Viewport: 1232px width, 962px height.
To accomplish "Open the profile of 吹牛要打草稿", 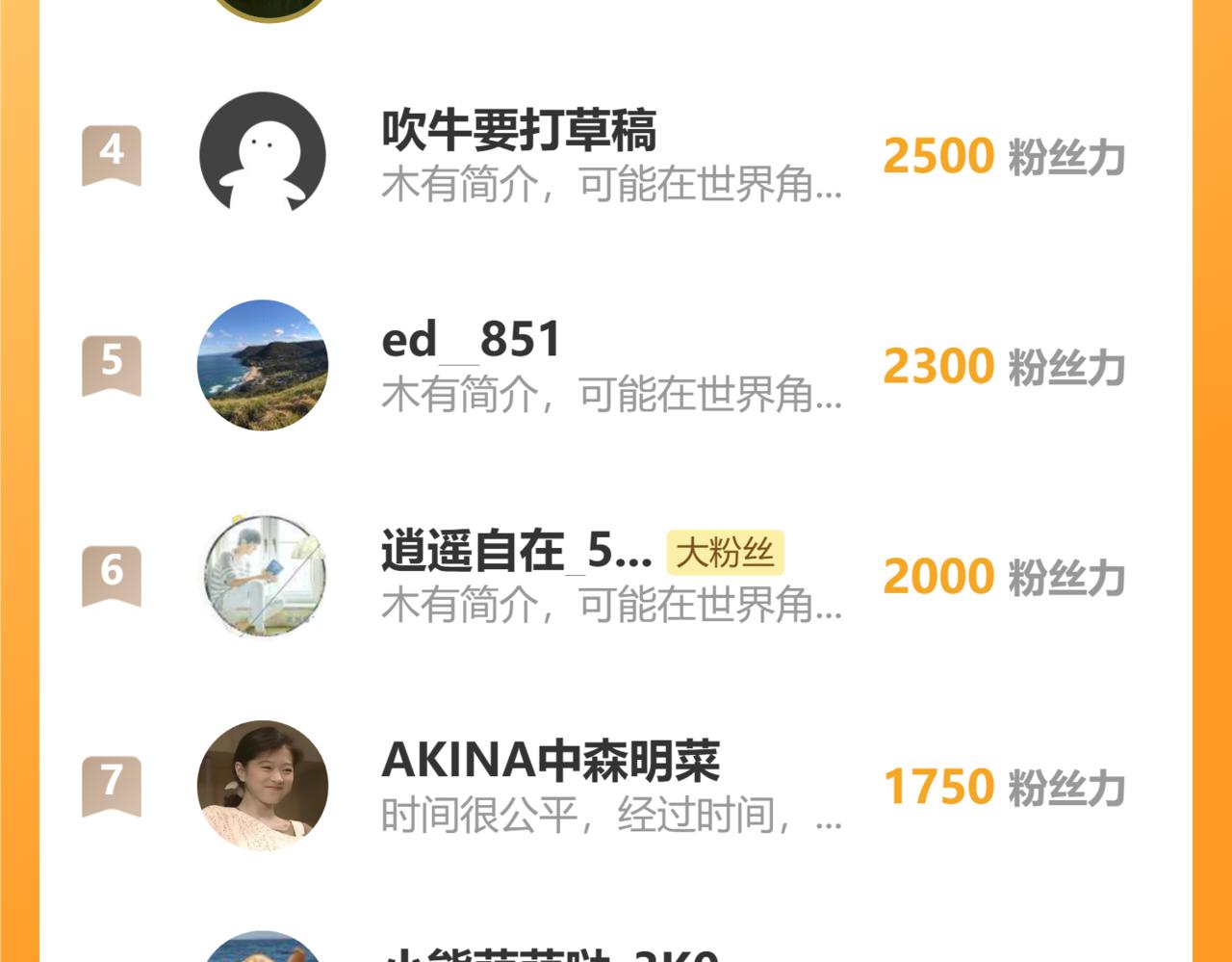I will [519, 131].
